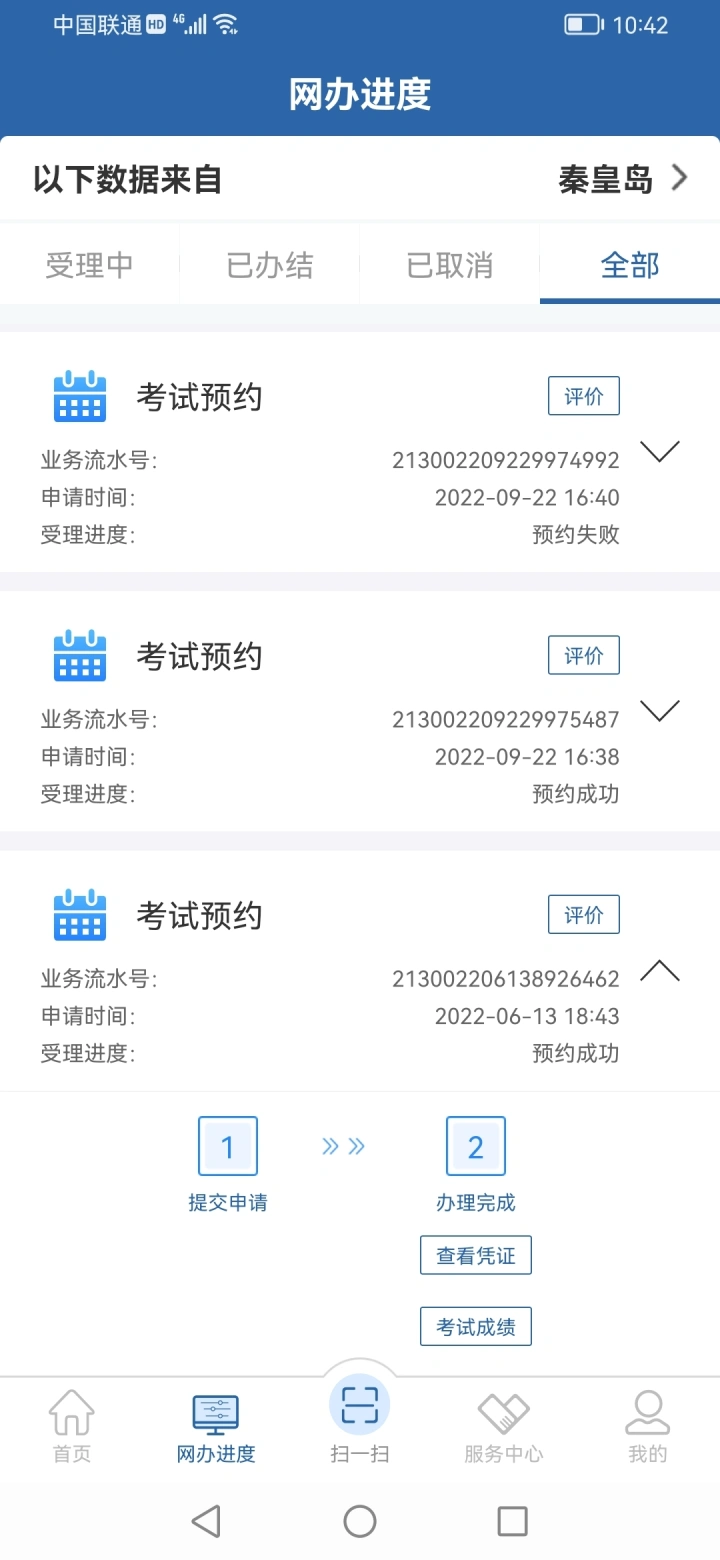Open the 扫一扫 scanner
This screenshot has height=1560, width=720.
point(360,1420)
